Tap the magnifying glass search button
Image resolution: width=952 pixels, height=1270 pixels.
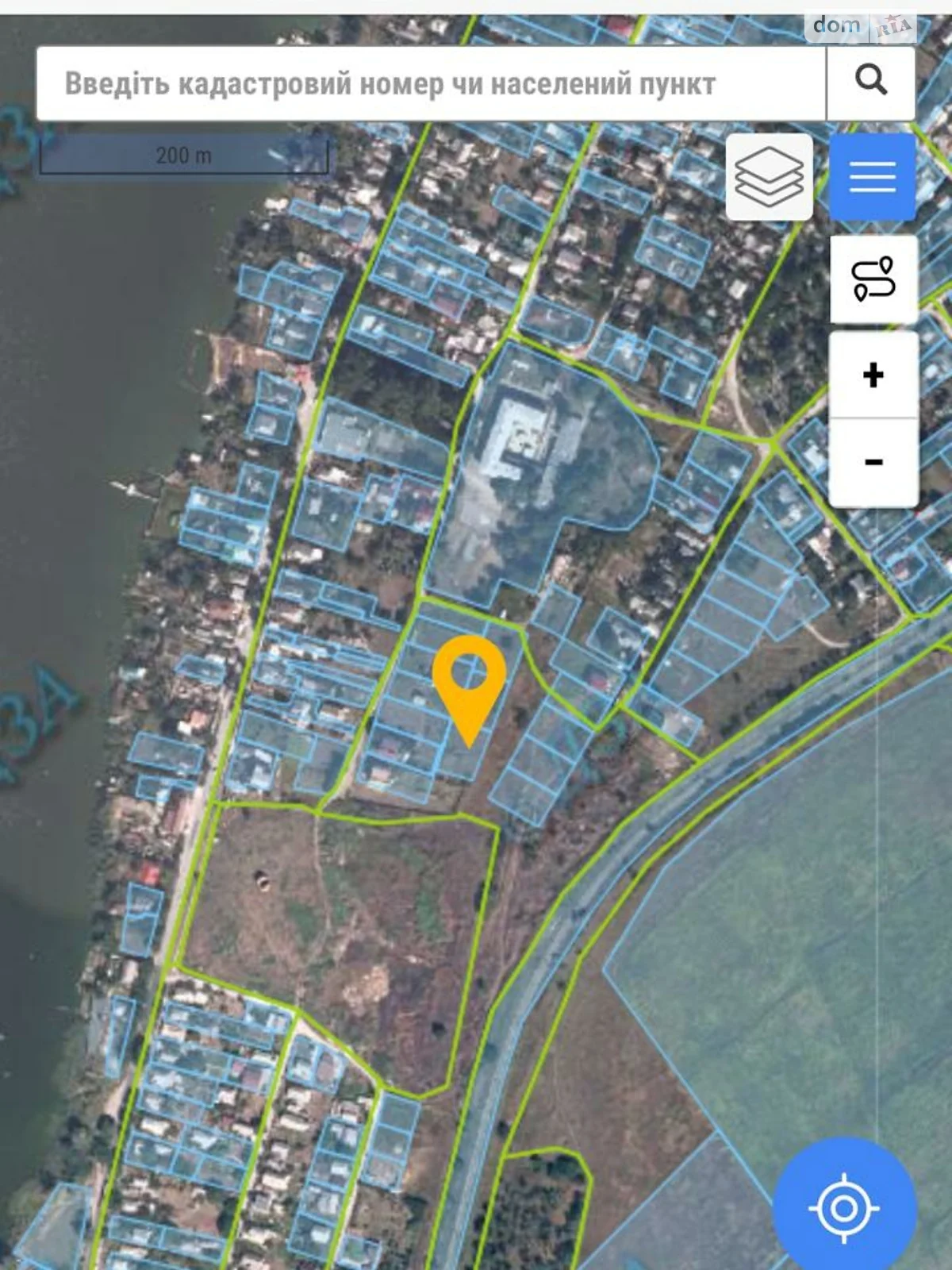pyautogui.click(x=870, y=82)
